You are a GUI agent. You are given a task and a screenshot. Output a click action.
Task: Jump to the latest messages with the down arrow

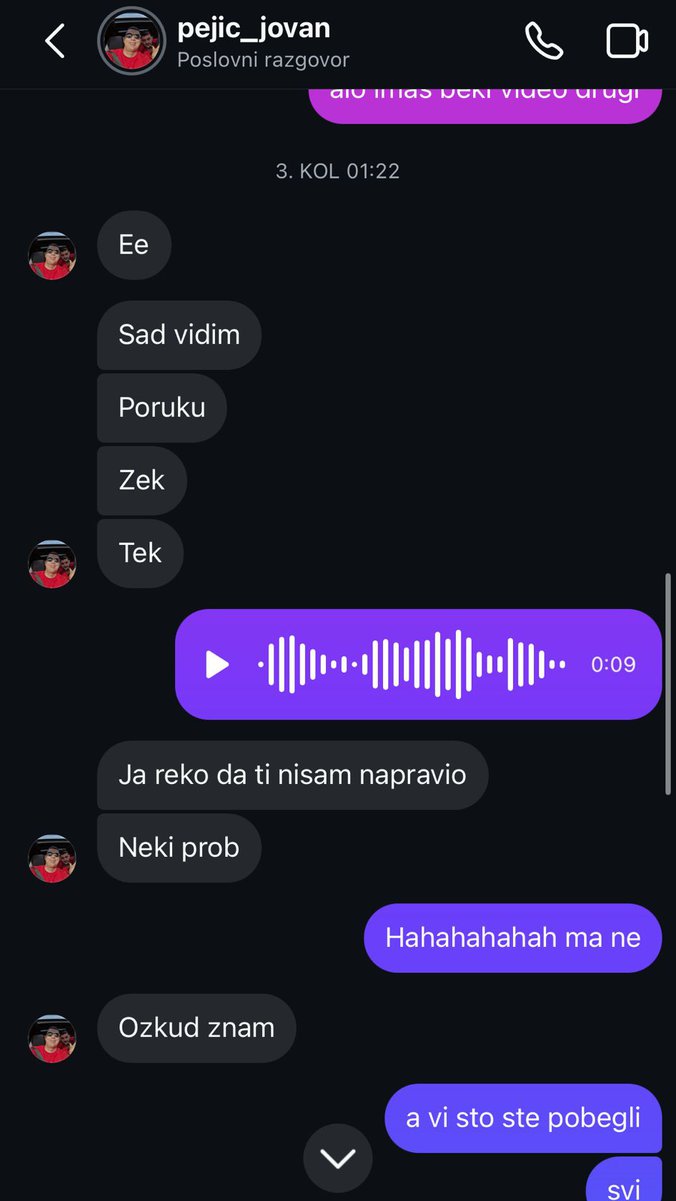[x=338, y=1158]
